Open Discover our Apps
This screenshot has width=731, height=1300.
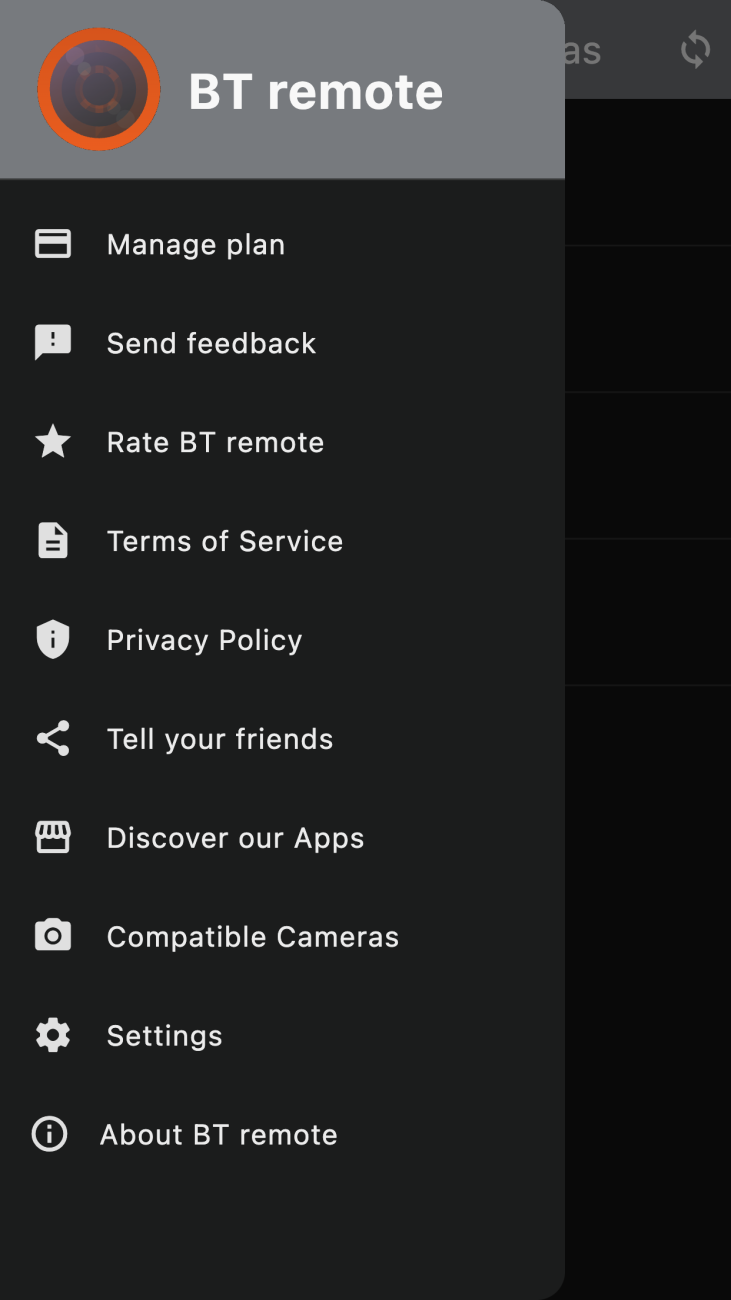click(x=235, y=839)
